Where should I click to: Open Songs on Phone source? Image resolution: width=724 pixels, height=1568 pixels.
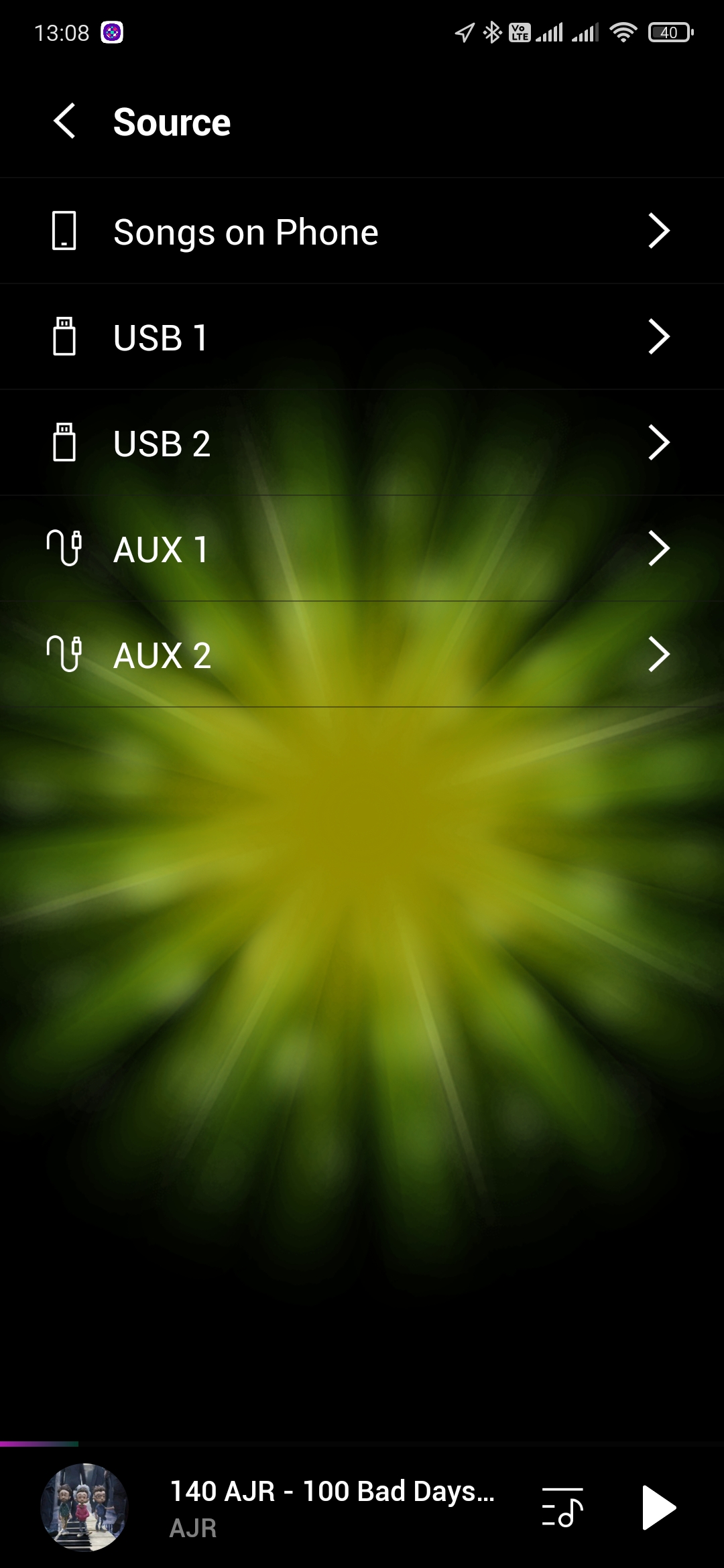[362, 232]
